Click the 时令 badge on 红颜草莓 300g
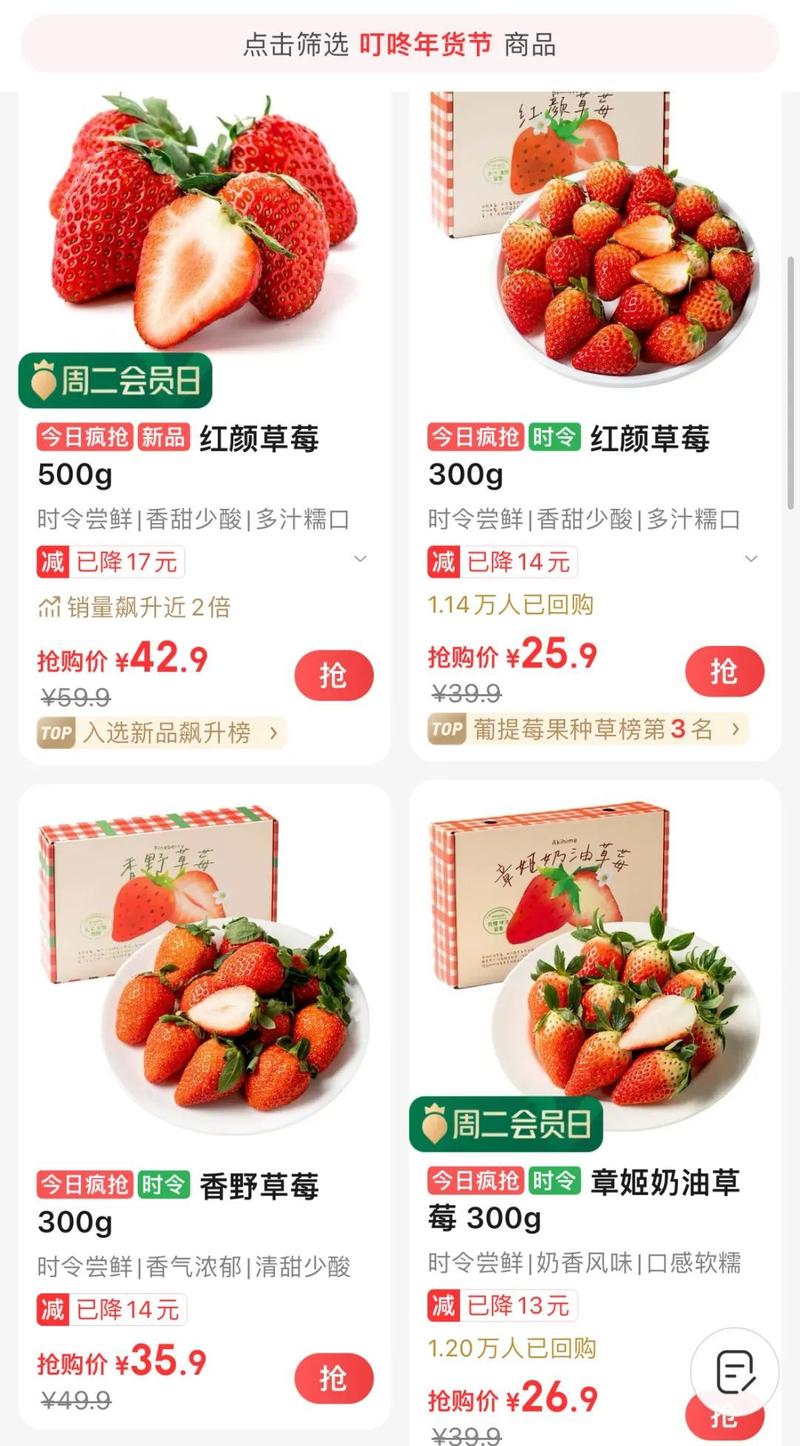 tap(554, 436)
